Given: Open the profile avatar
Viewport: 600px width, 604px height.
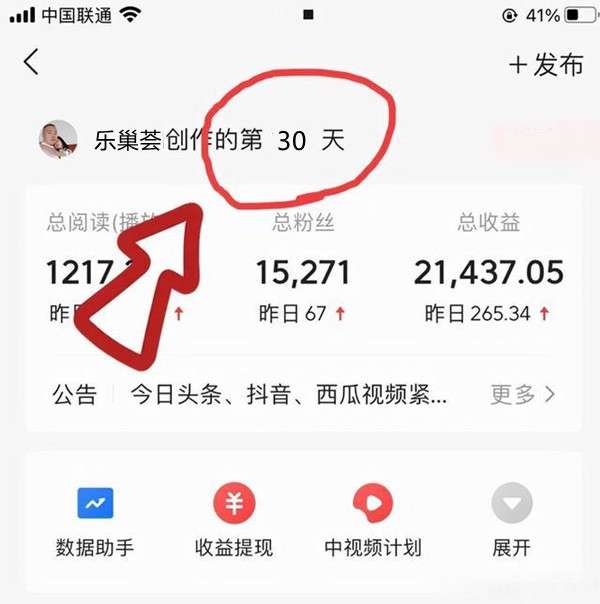Looking at the screenshot, I should (58, 140).
